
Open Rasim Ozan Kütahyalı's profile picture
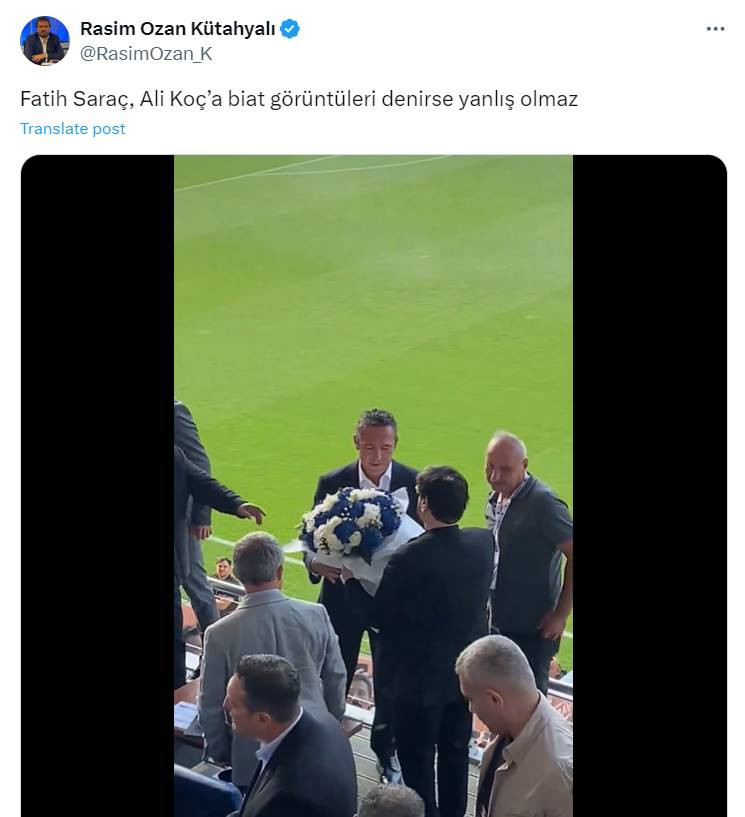click(x=45, y=41)
